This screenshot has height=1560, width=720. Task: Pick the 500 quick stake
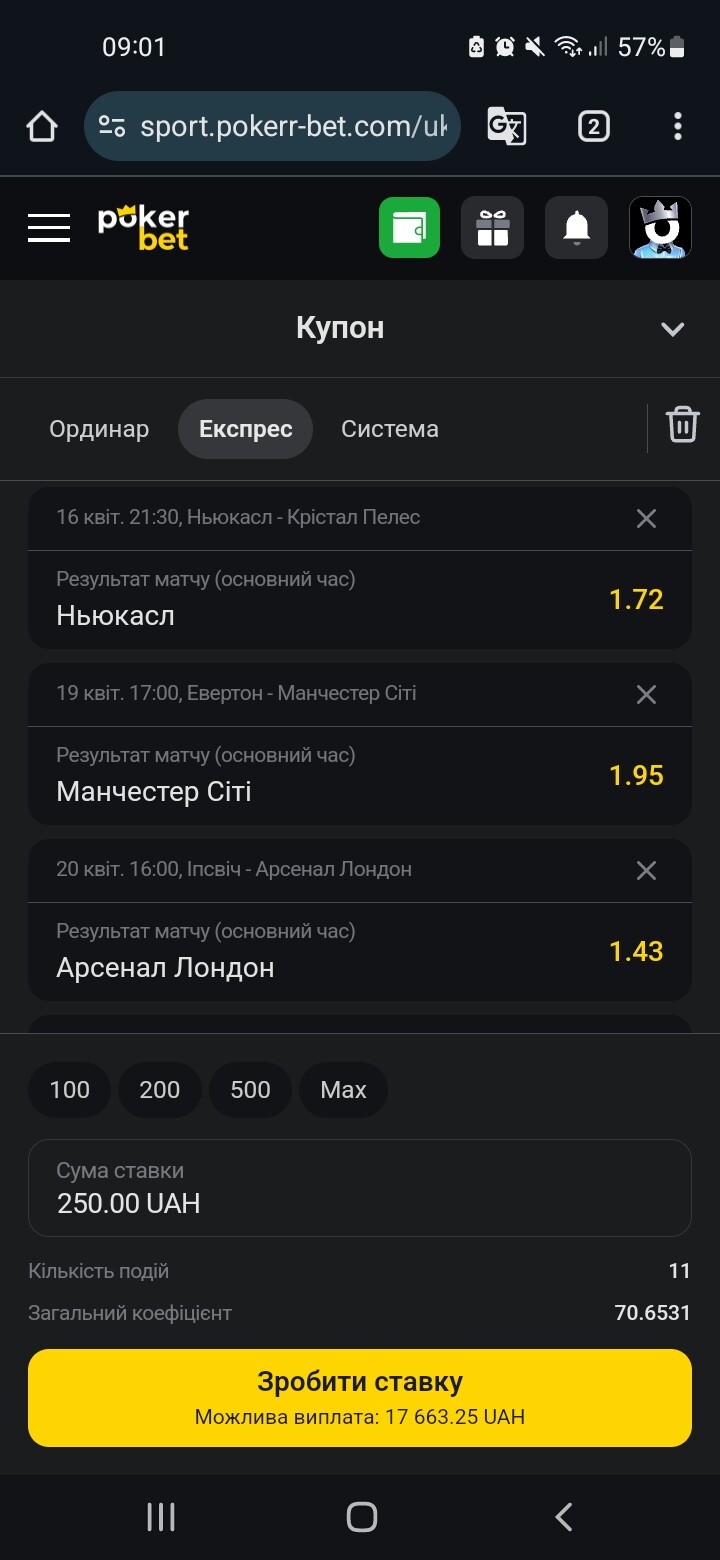point(250,1090)
